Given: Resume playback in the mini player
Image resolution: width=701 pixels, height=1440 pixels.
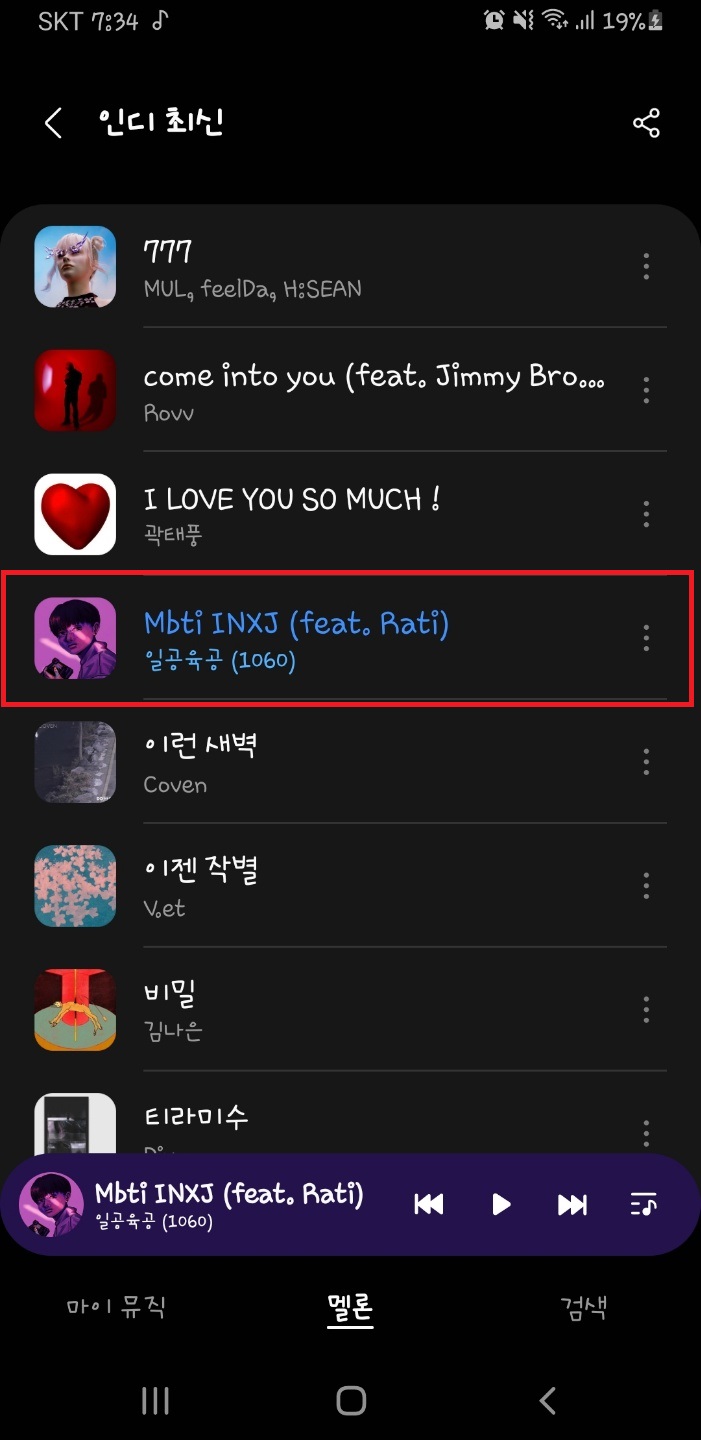Looking at the screenshot, I should 501,1205.
